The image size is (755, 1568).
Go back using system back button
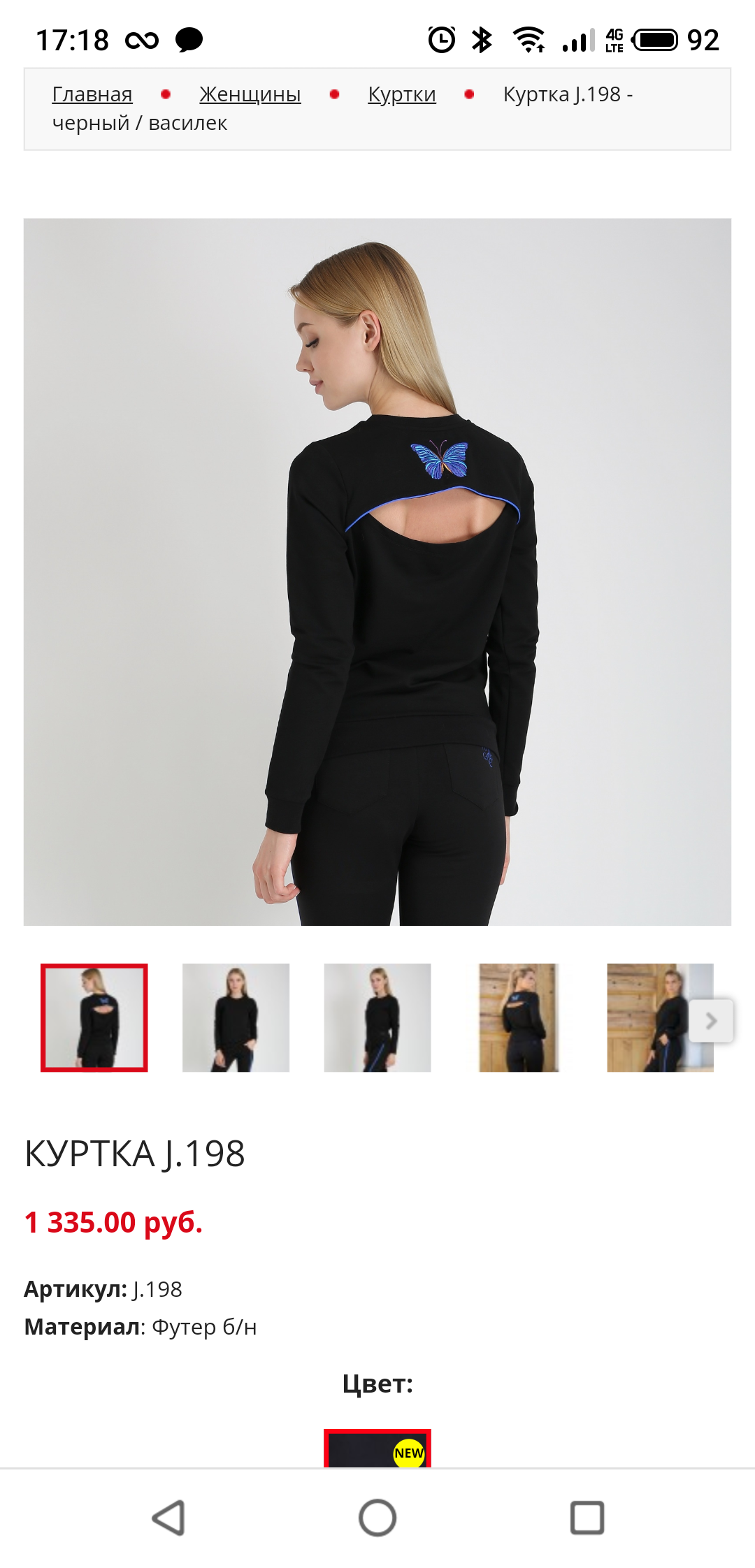click(168, 1518)
